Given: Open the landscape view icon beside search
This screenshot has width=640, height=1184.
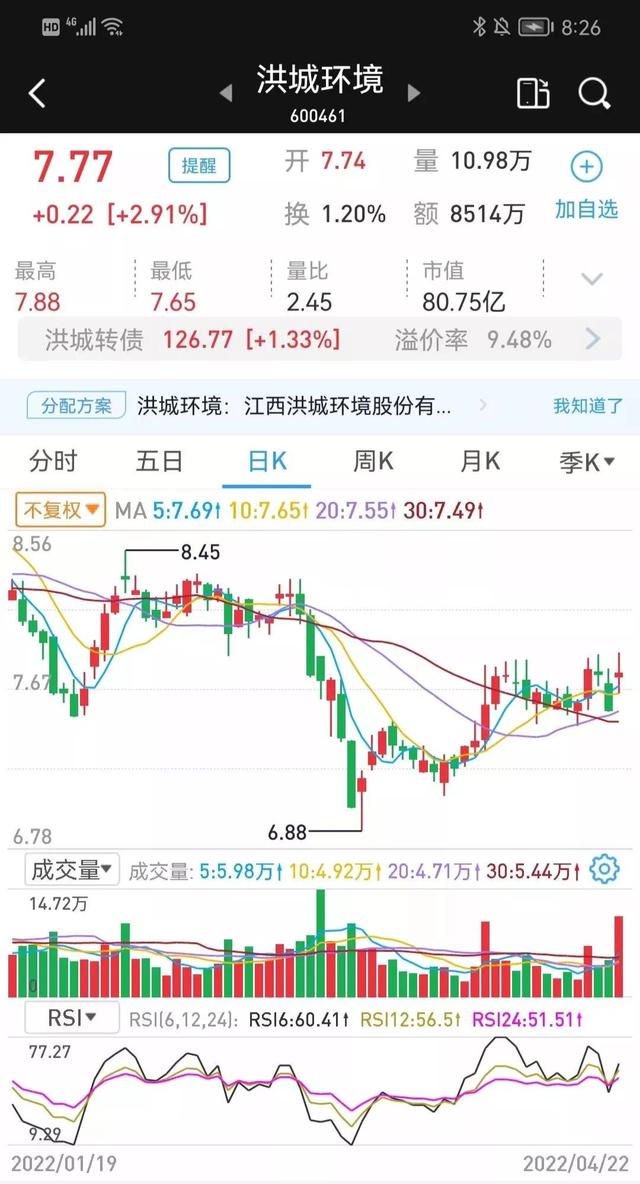Looking at the screenshot, I should tap(533, 94).
